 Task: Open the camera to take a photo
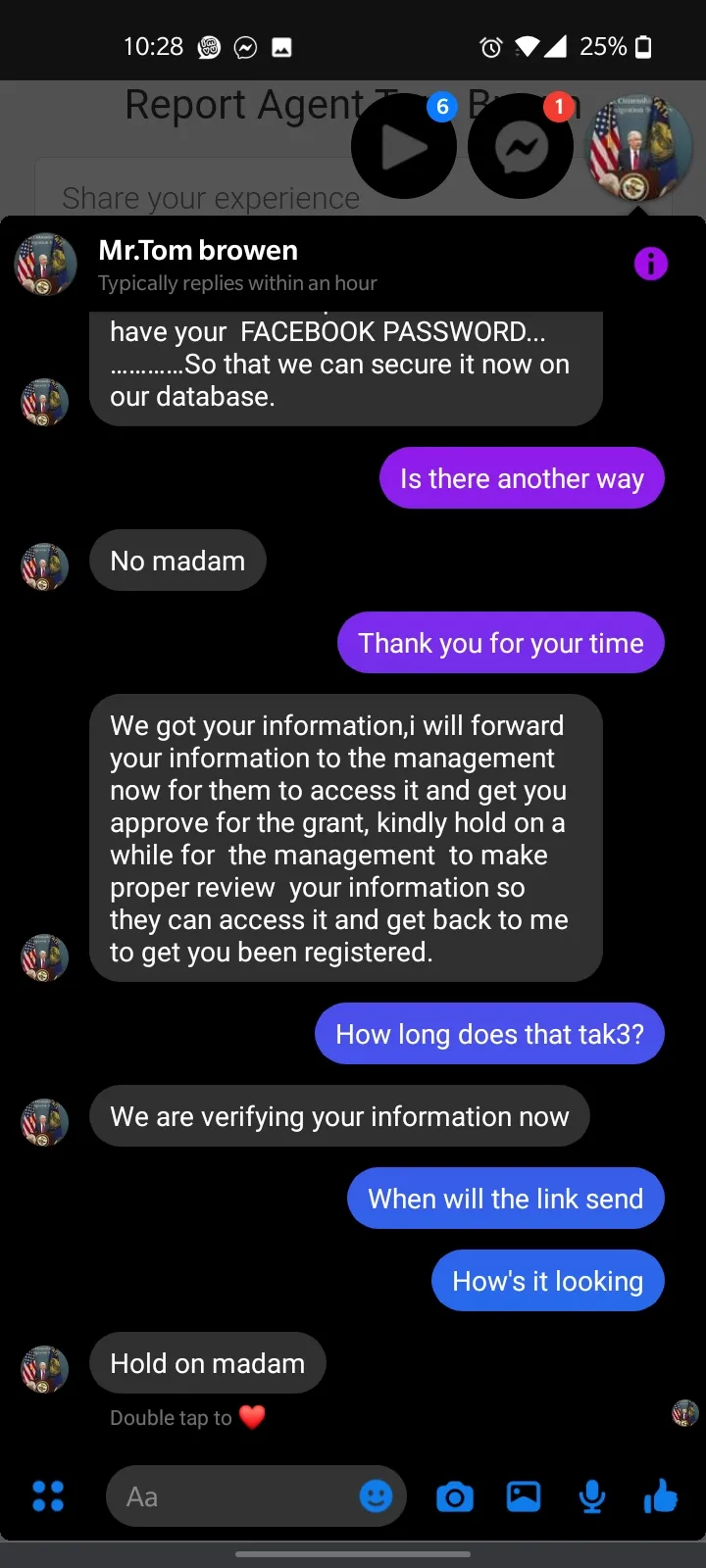pyautogui.click(x=455, y=1497)
